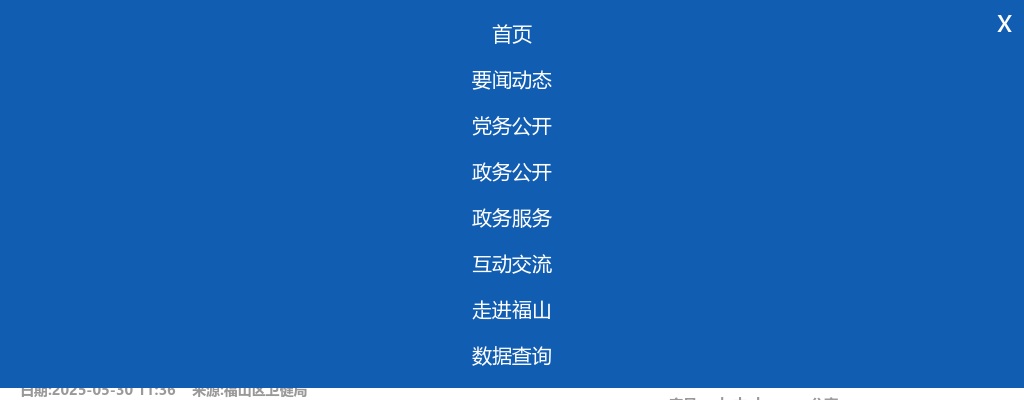This screenshot has height=400, width=1024.
Task: Select 政务公开 menu item
Action: click(x=512, y=173)
